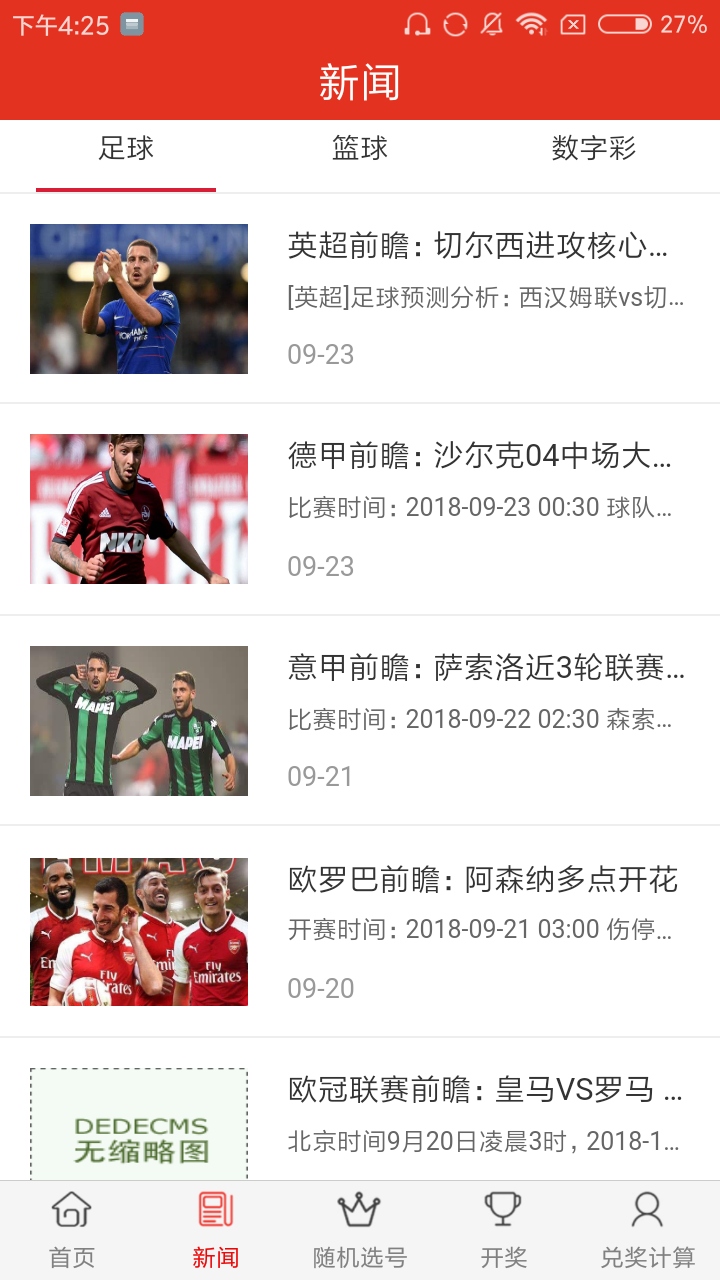
Task: Tap the Chelsea player thumbnail
Action: [139, 297]
